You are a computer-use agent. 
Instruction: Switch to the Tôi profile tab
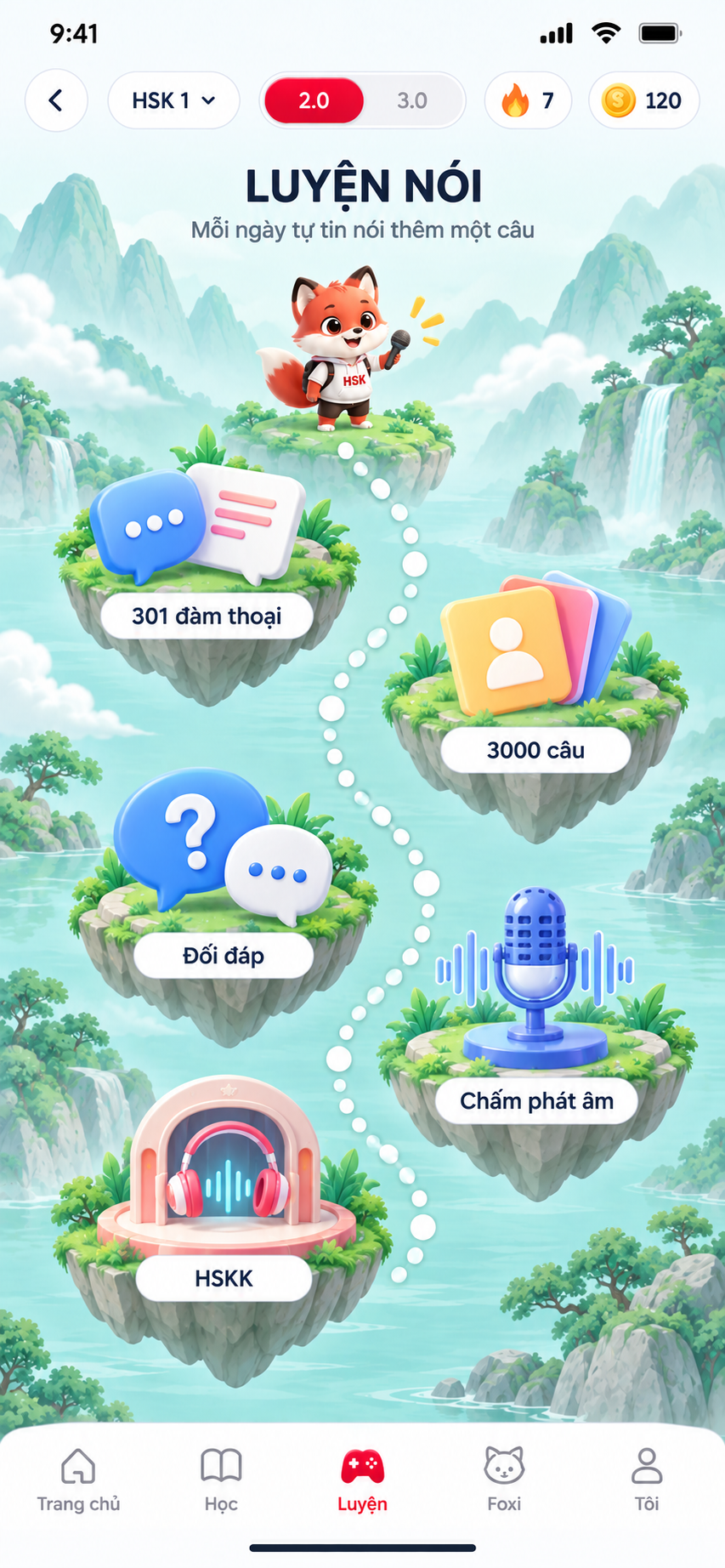(647, 1480)
